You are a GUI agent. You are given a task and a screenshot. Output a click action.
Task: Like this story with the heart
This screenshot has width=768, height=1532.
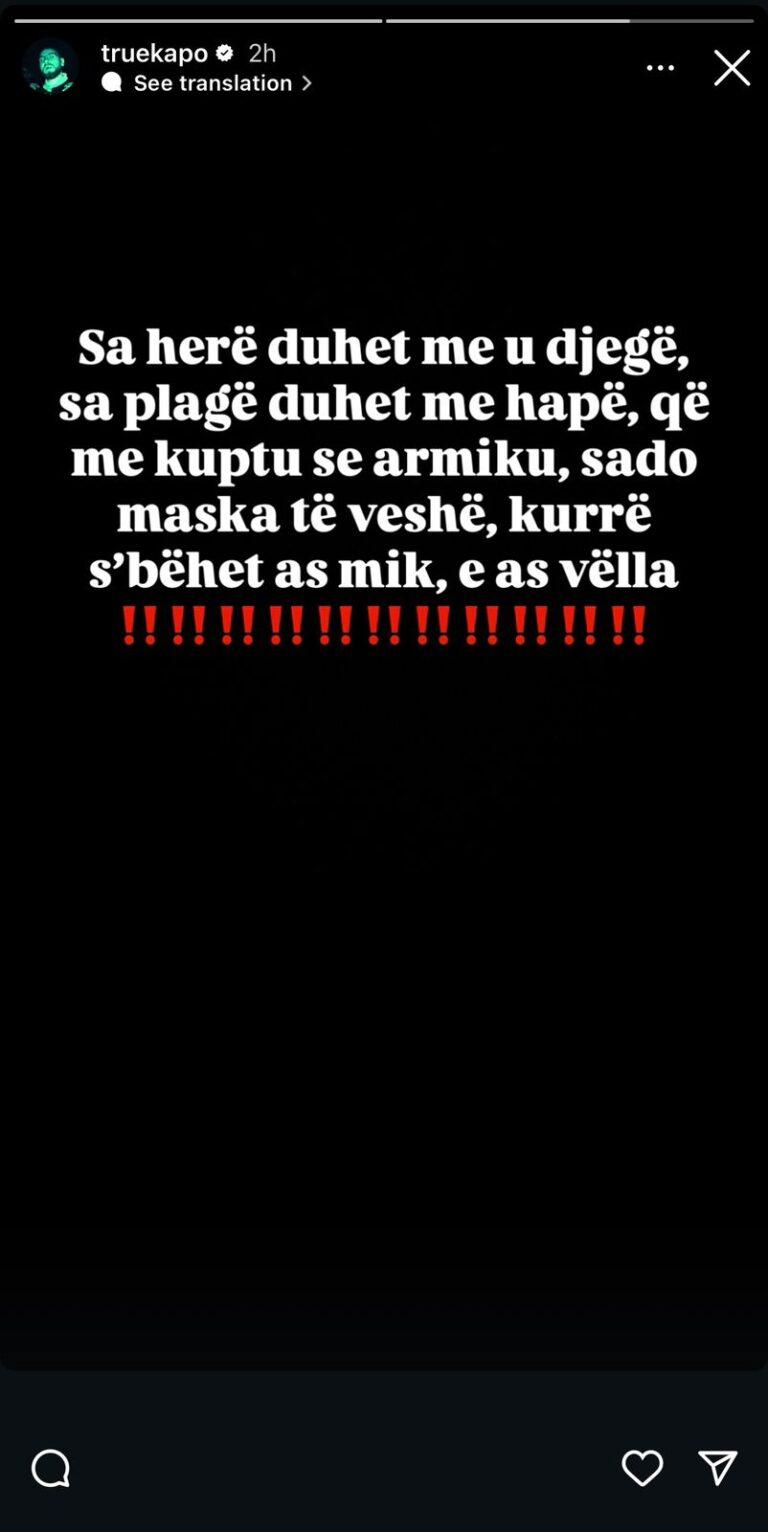(x=642, y=1468)
